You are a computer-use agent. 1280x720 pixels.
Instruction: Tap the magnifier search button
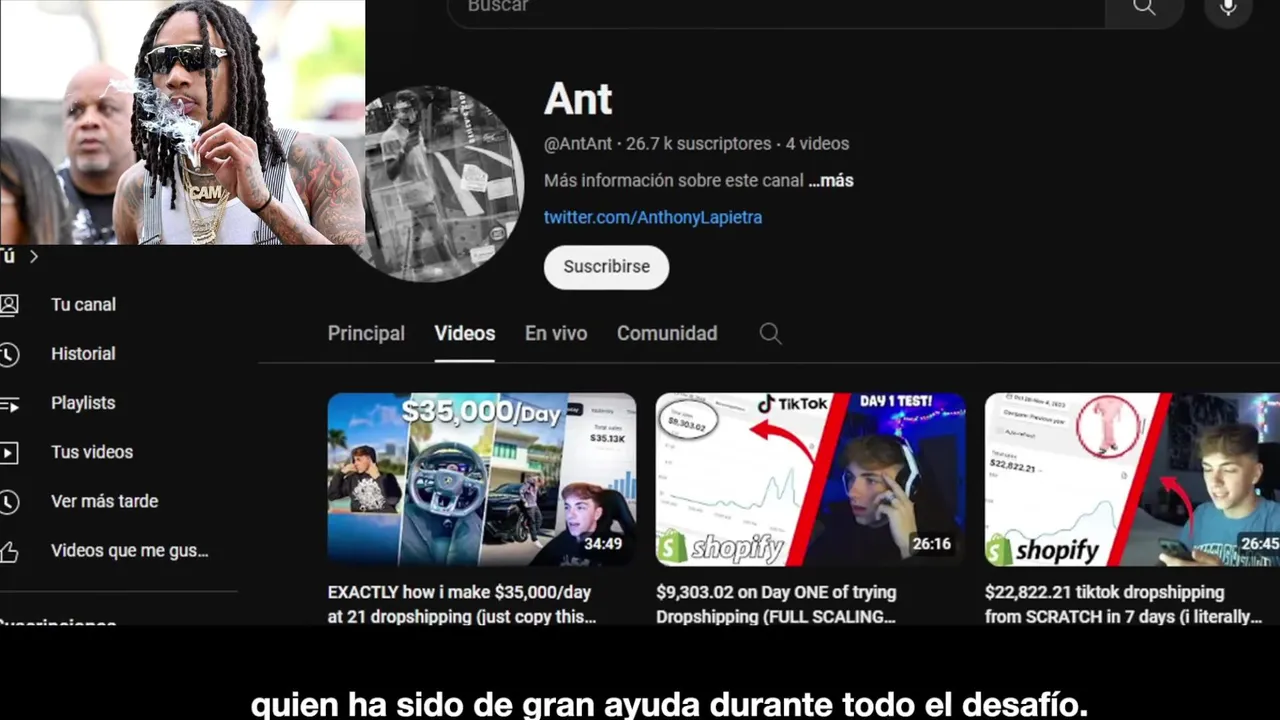click(x=1144, y=8)
